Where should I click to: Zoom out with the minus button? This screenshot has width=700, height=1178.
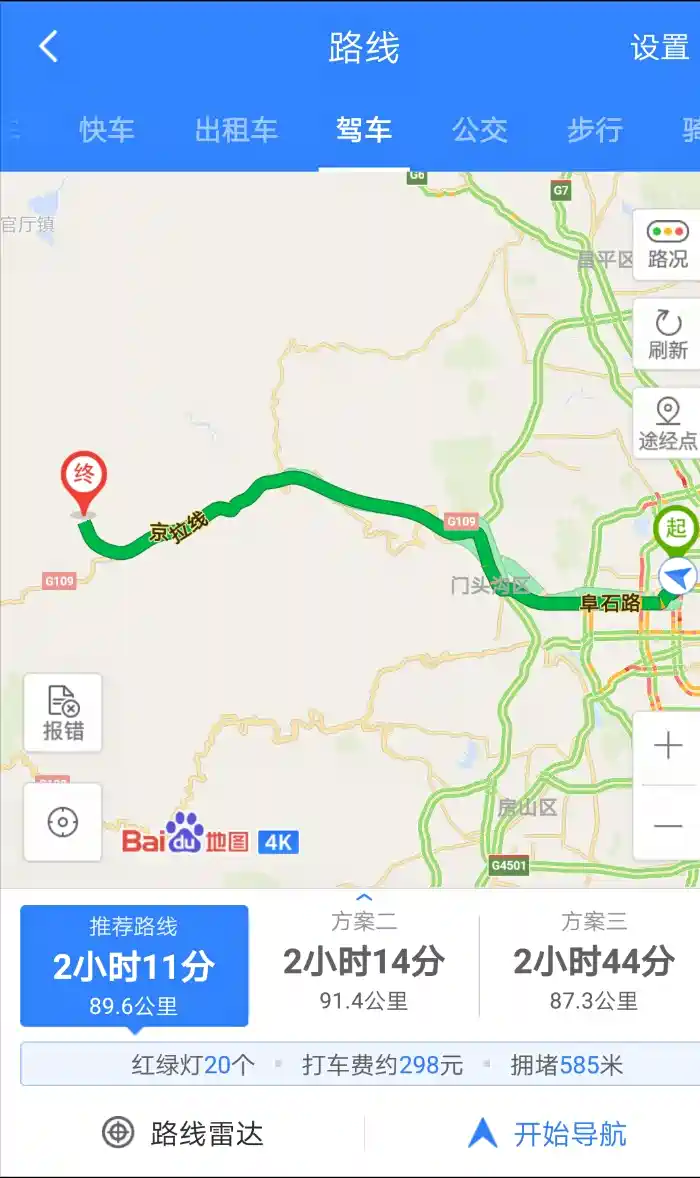point(667,825)
